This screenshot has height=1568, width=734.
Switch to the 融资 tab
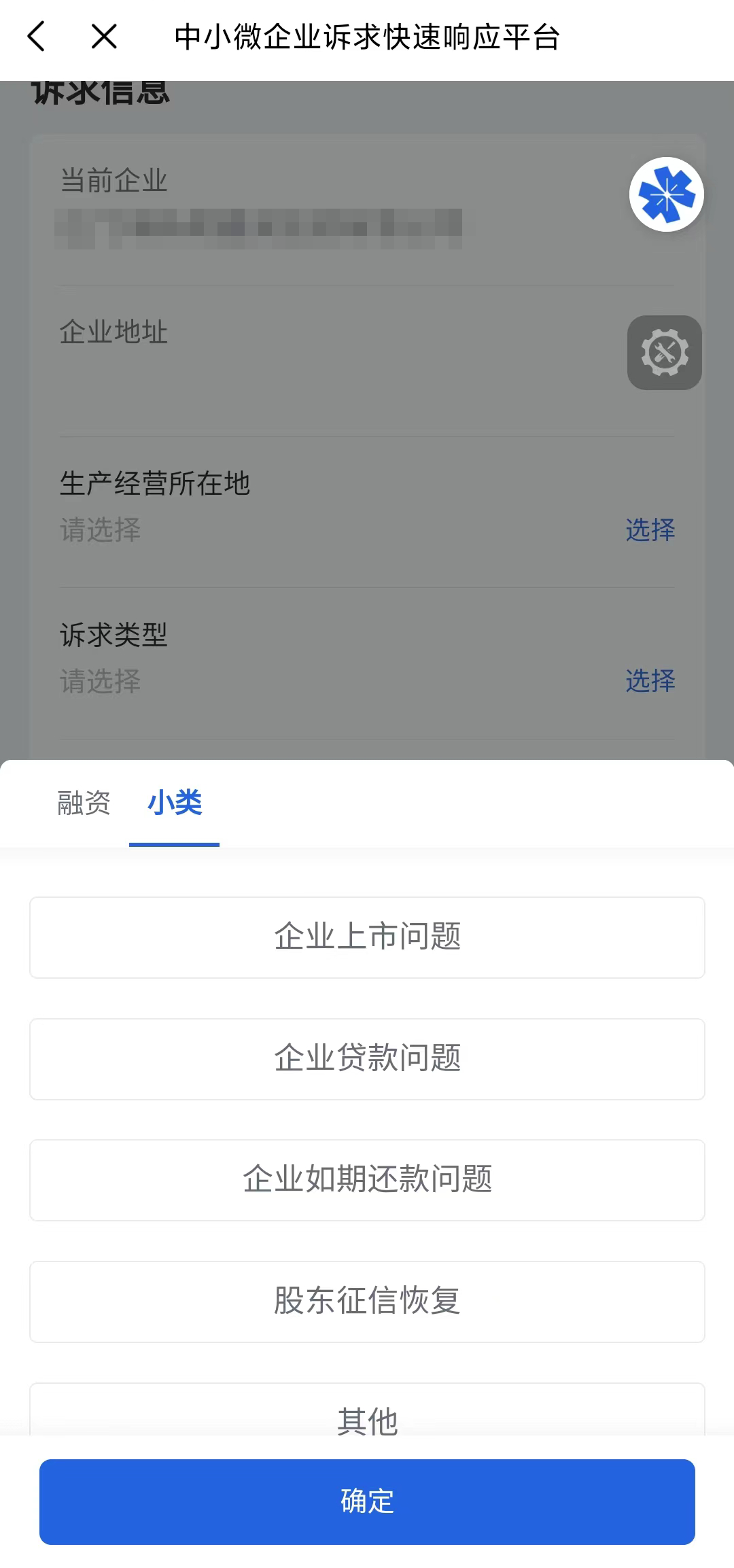[x=83, y=804]
